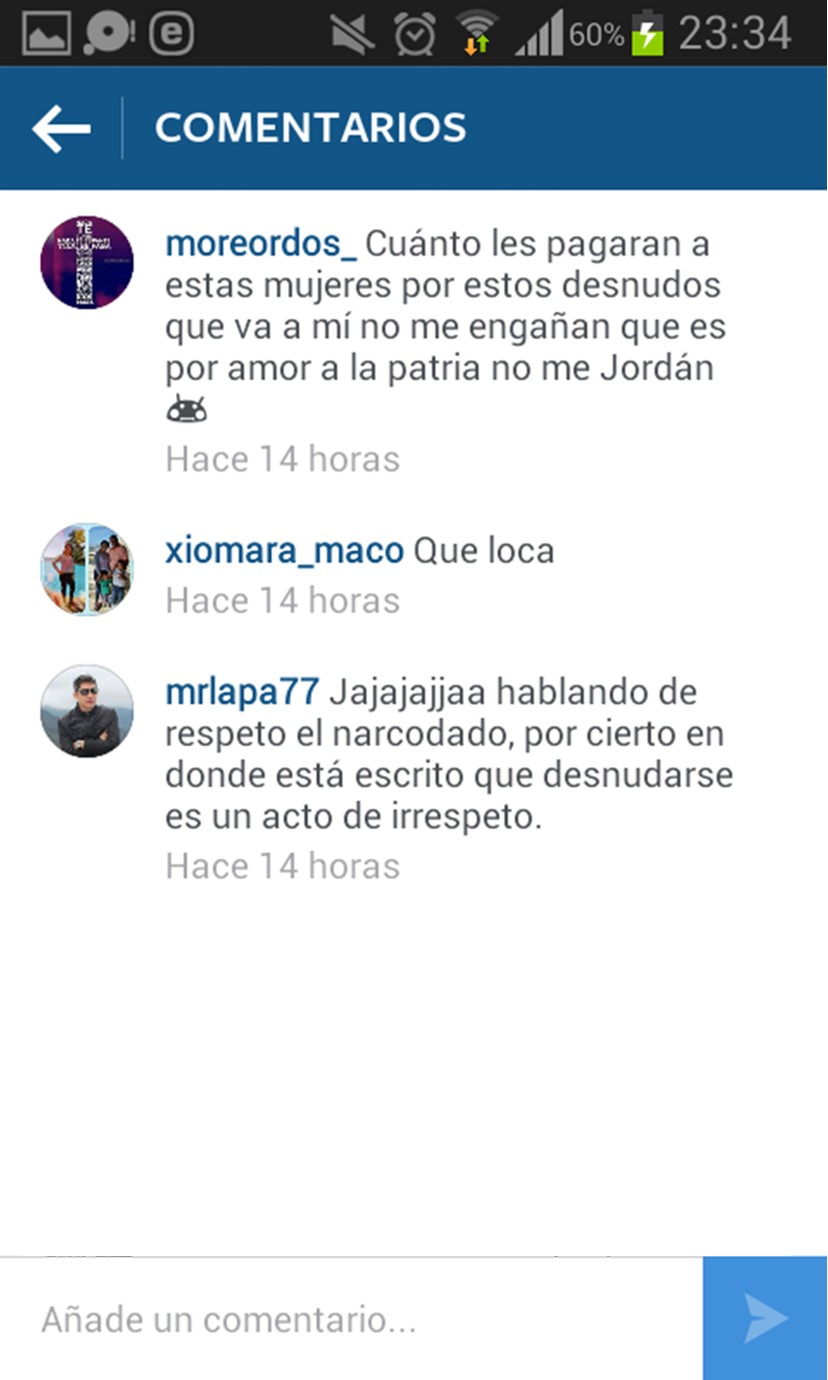Focus the 'Añade un comentario' field
828x1380 pixels.
[x=351, y=1319]
